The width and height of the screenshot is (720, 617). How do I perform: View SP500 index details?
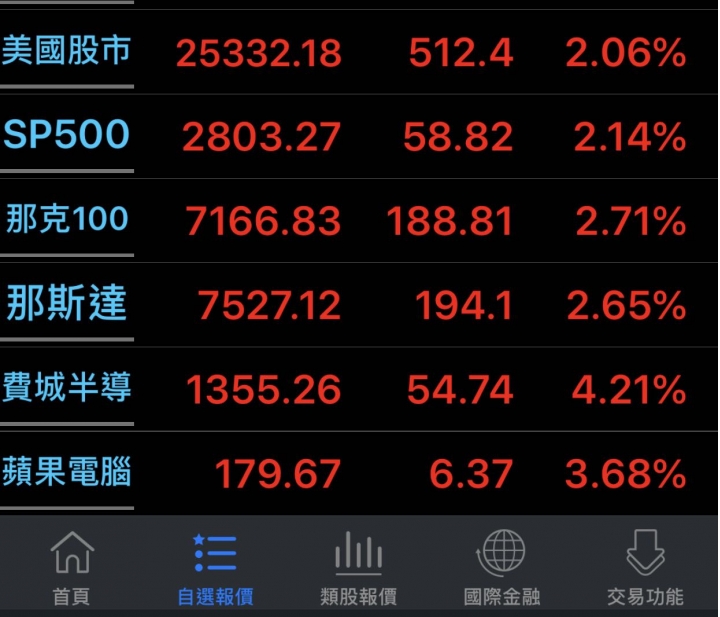click(x=67, y=136)
